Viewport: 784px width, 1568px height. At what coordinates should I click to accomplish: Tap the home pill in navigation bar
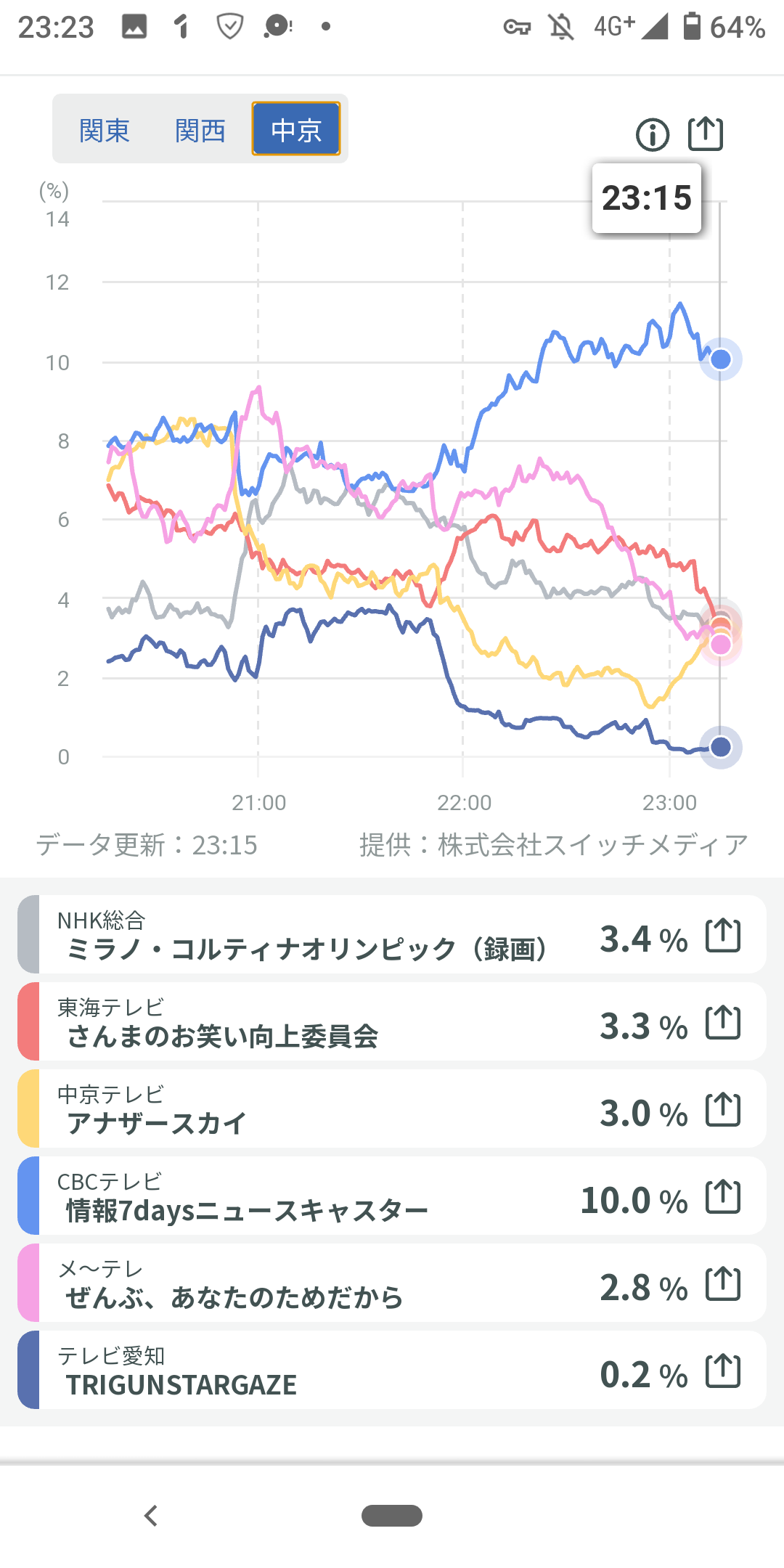coord(392,1516)
